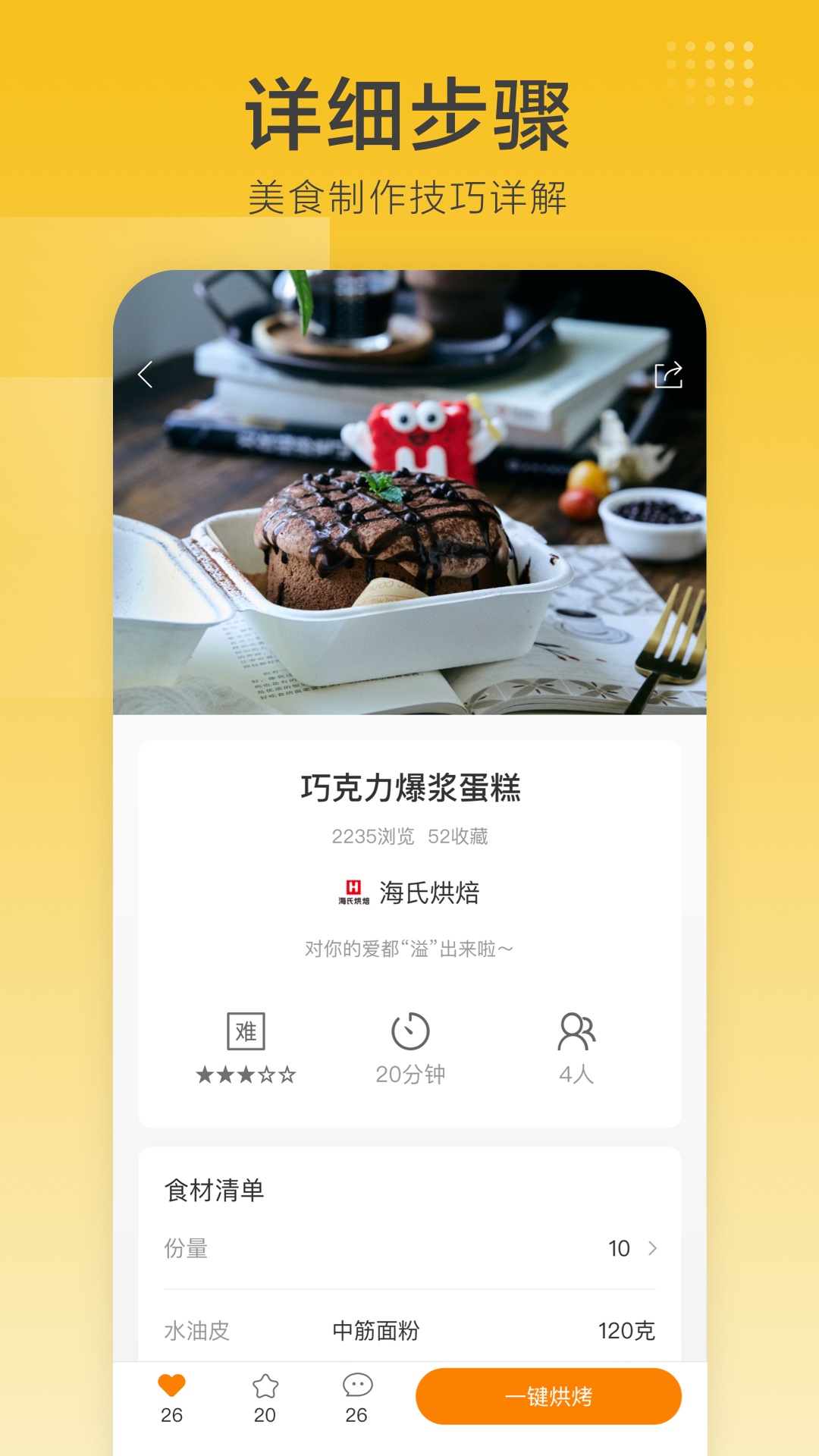The height and width of the screenshot is (1456, 819).
Task: Tap the timer icon showing 20分钟
Action: tap(412, 1032)
